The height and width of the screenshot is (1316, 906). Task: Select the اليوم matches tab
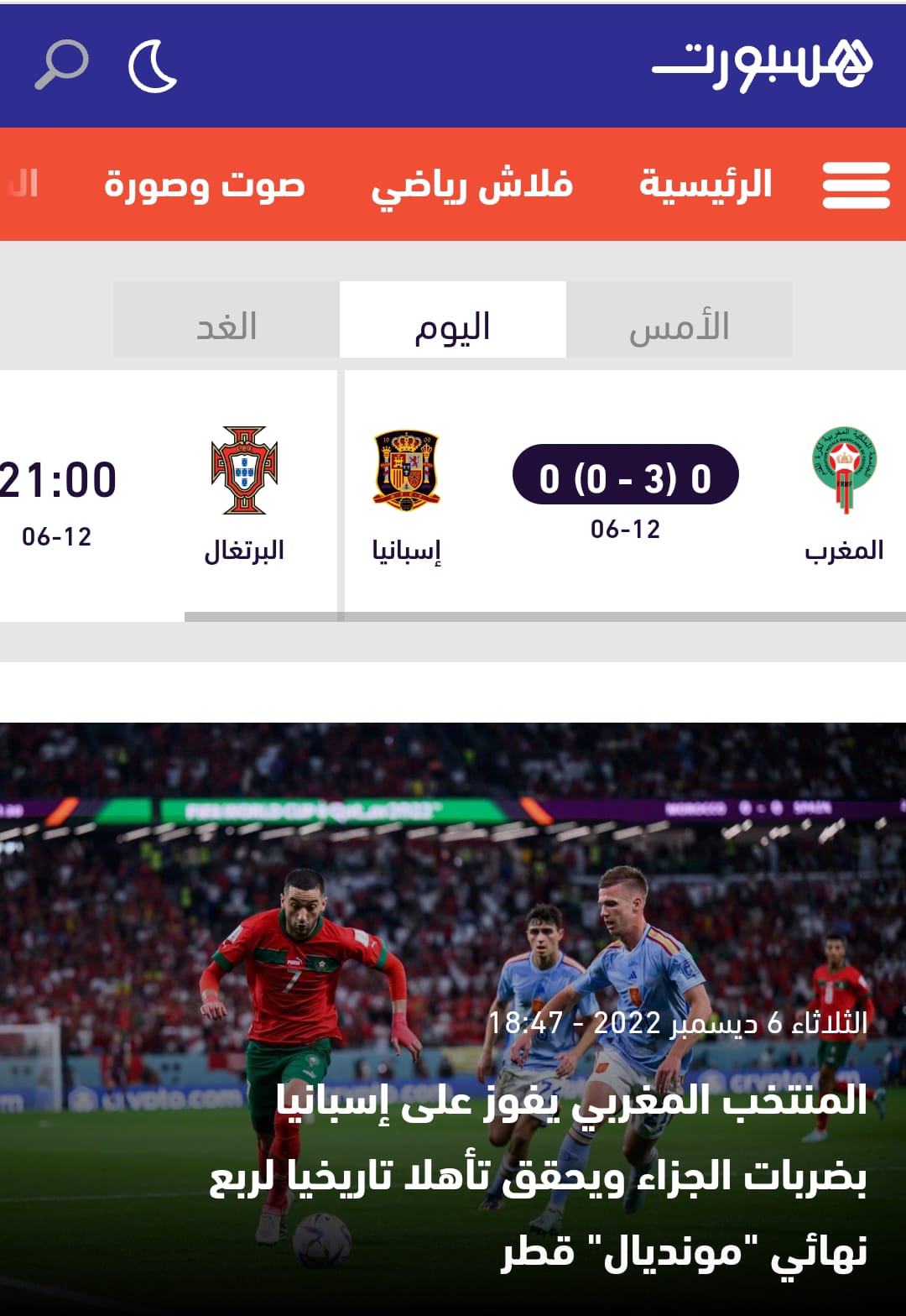point(453,326)
